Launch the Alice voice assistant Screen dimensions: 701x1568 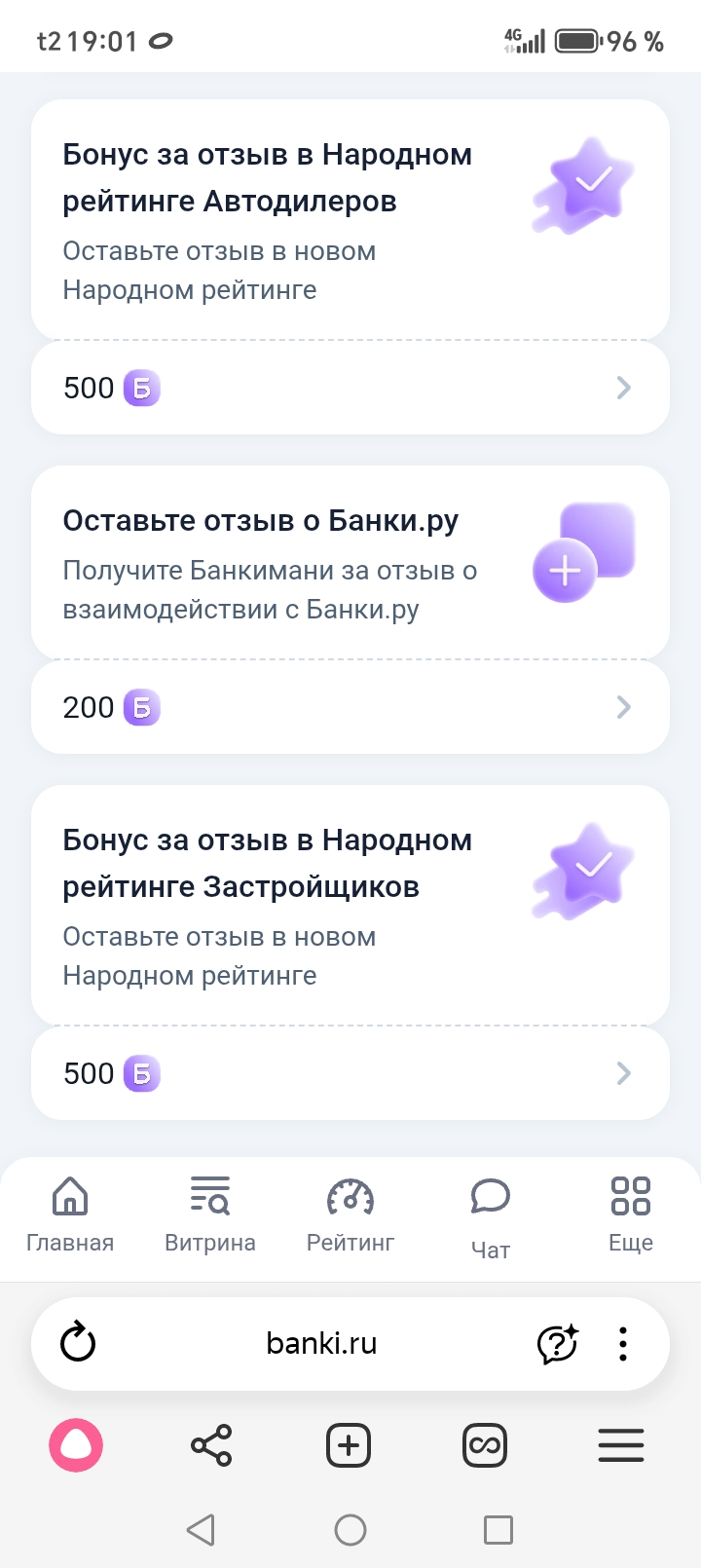point(76,1445)
